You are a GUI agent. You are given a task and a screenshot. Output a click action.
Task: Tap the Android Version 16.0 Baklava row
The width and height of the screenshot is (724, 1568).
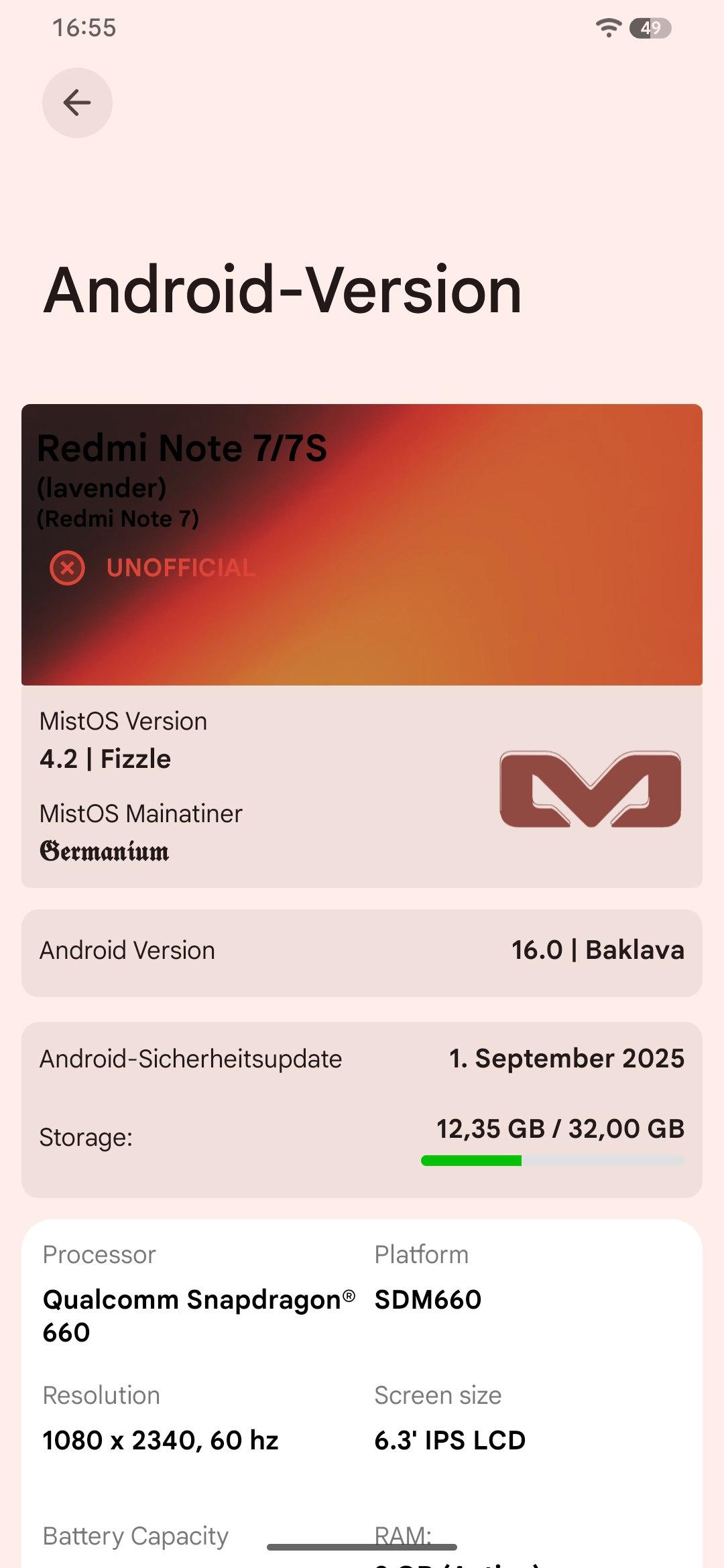362,952
